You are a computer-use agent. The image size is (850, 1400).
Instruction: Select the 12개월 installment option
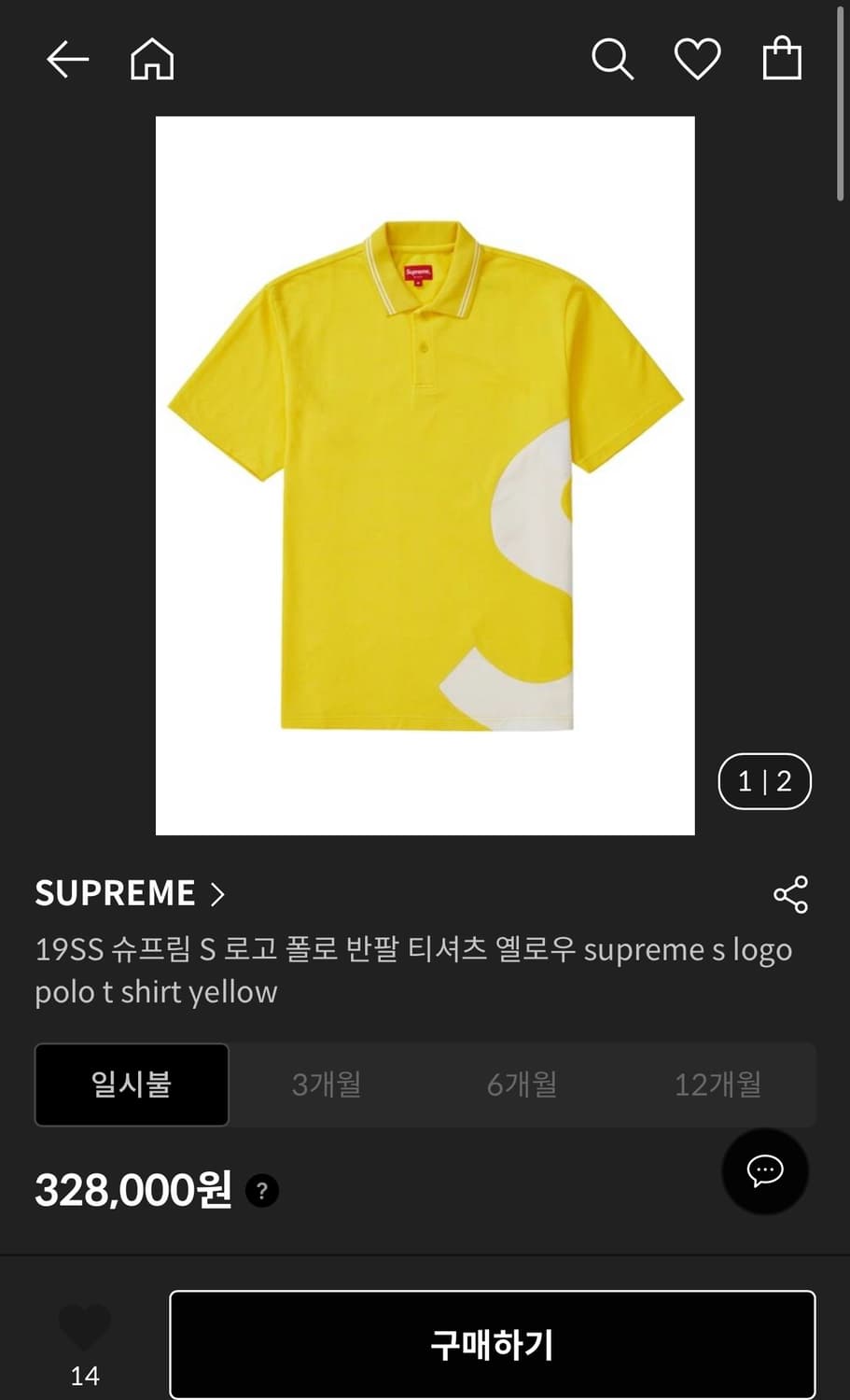coord(717,1085)
